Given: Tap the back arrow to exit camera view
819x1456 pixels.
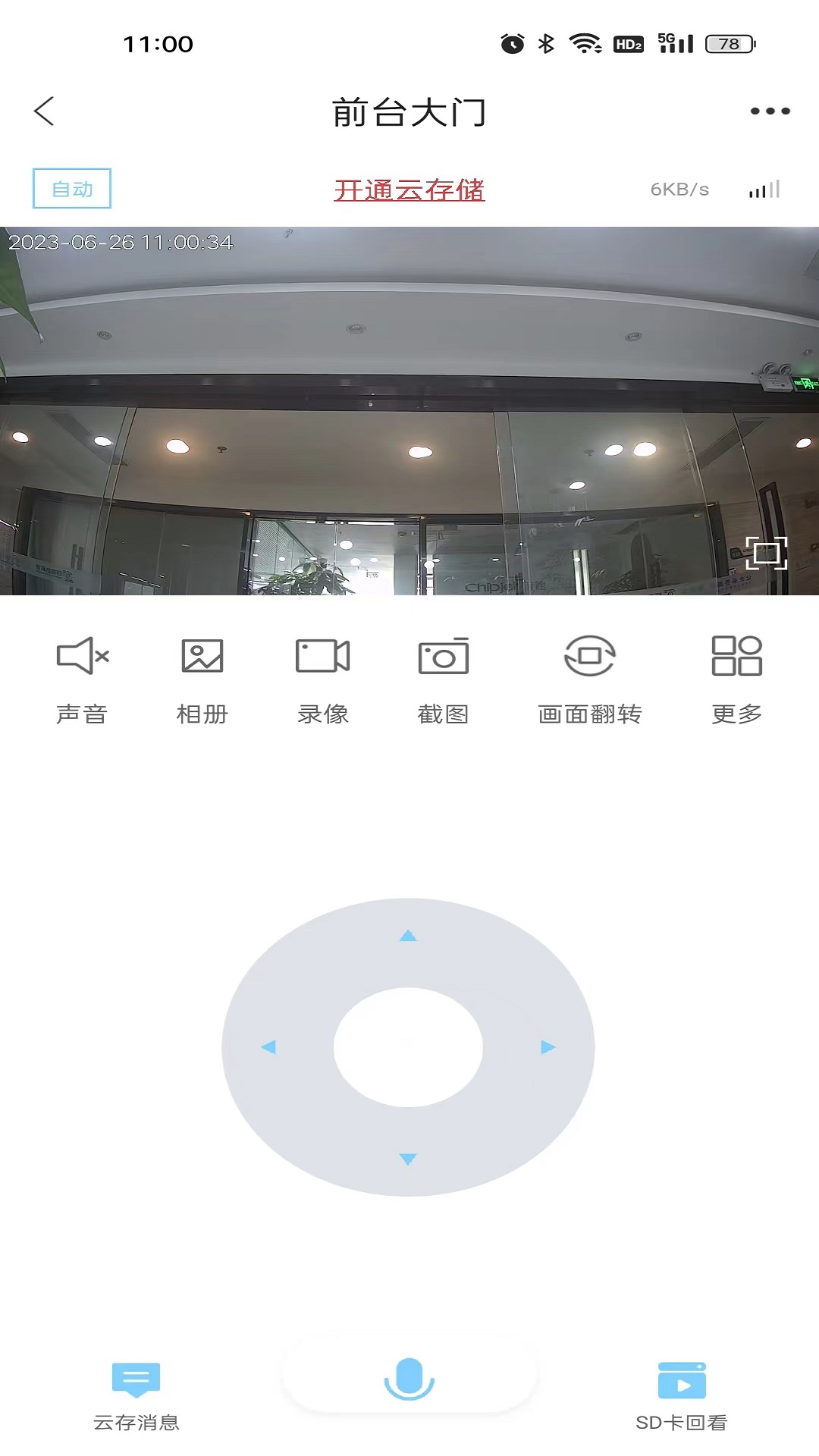Looking at the screenshot, I should pyautogui.click(x=45, y=111).
